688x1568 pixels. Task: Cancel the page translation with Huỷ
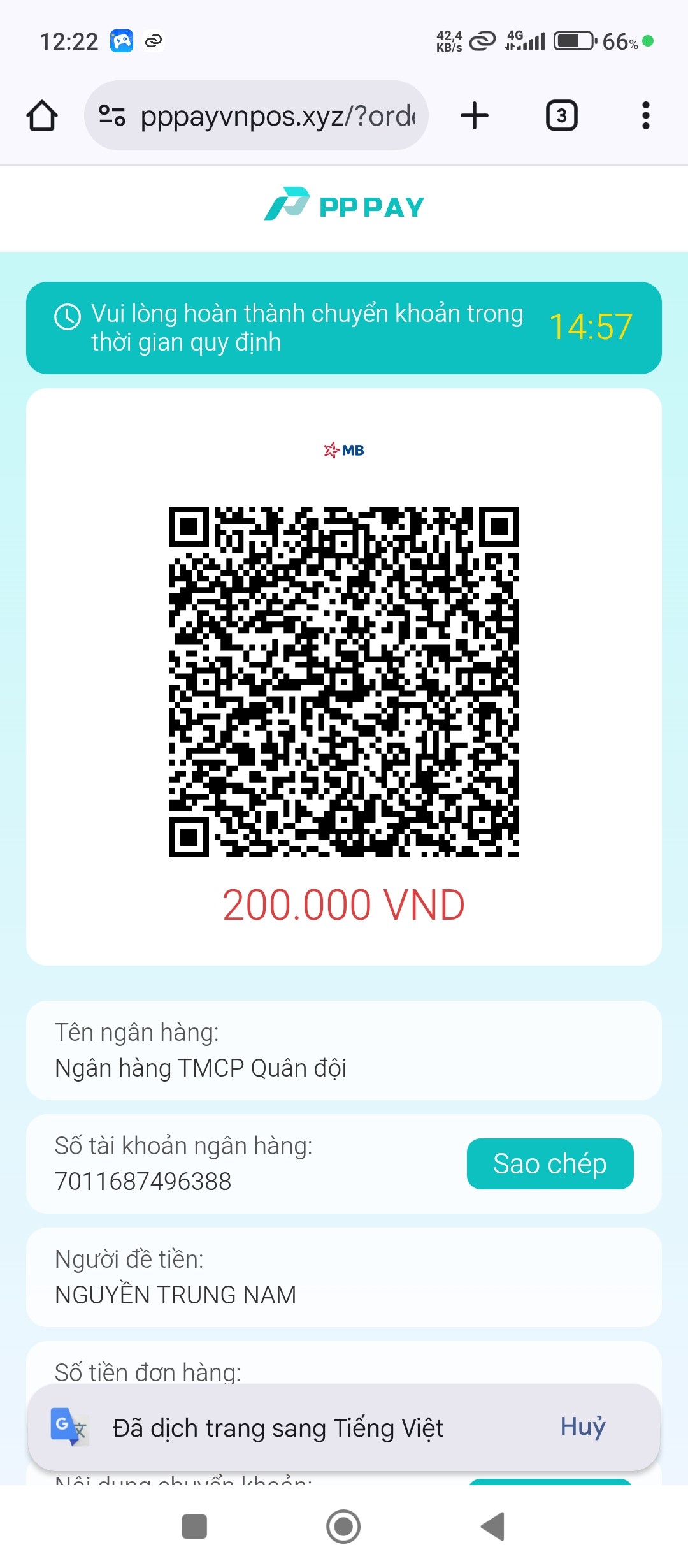point(582,1426)
